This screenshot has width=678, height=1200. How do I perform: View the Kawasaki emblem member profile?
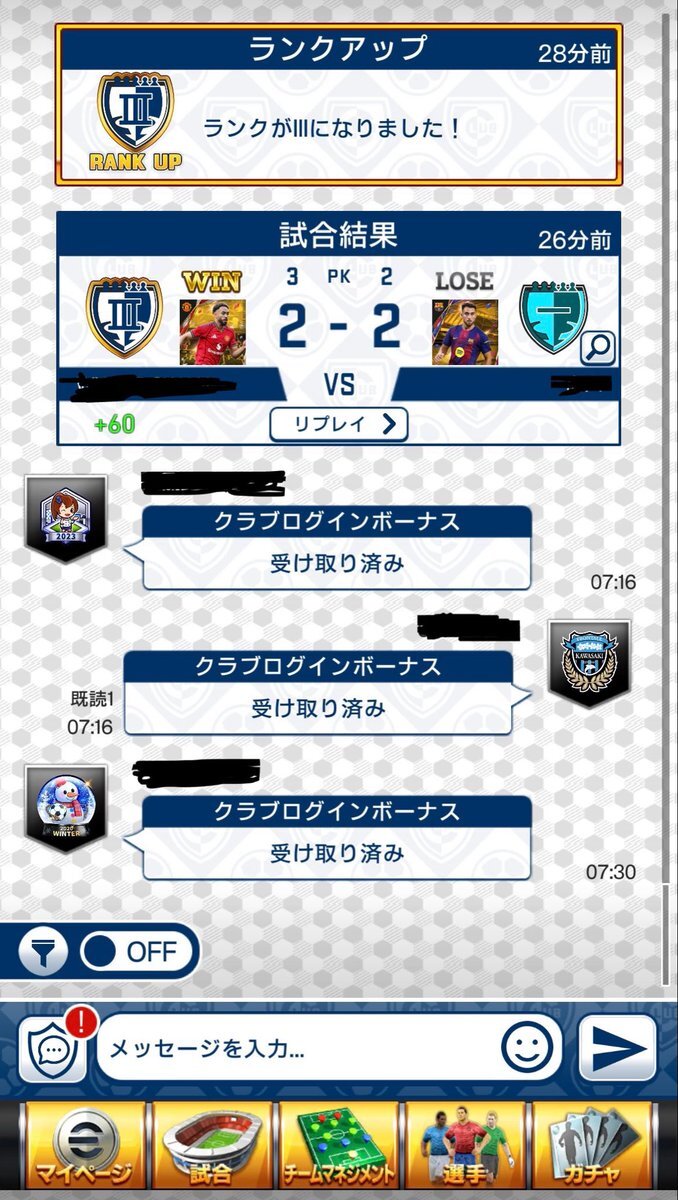[590, 663]
